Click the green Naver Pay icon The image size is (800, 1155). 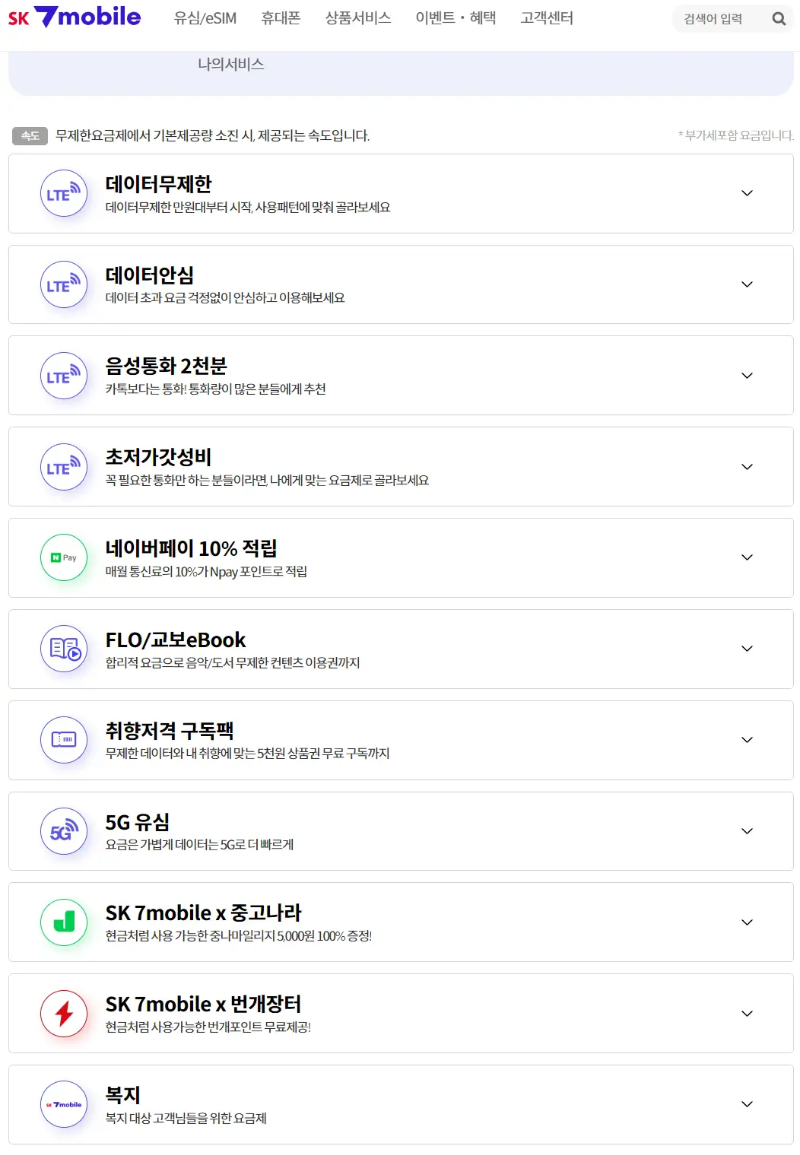click(x=63, y=557)
